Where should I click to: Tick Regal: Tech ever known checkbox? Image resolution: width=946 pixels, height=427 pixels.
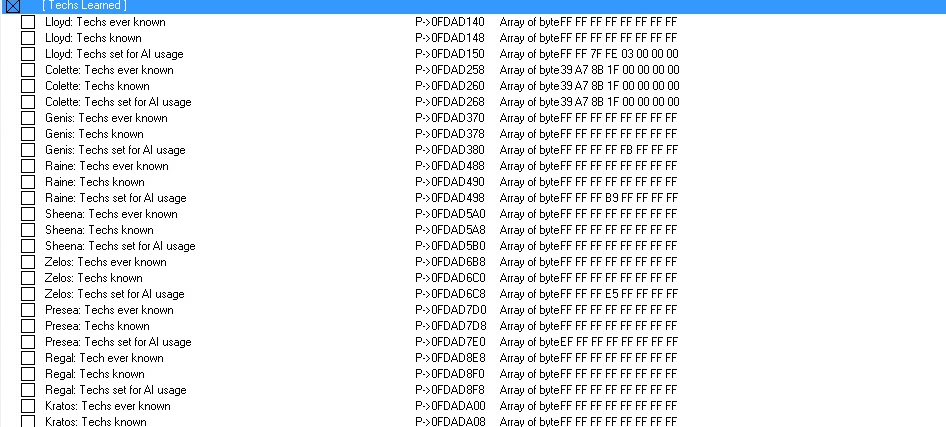[28, 358]
